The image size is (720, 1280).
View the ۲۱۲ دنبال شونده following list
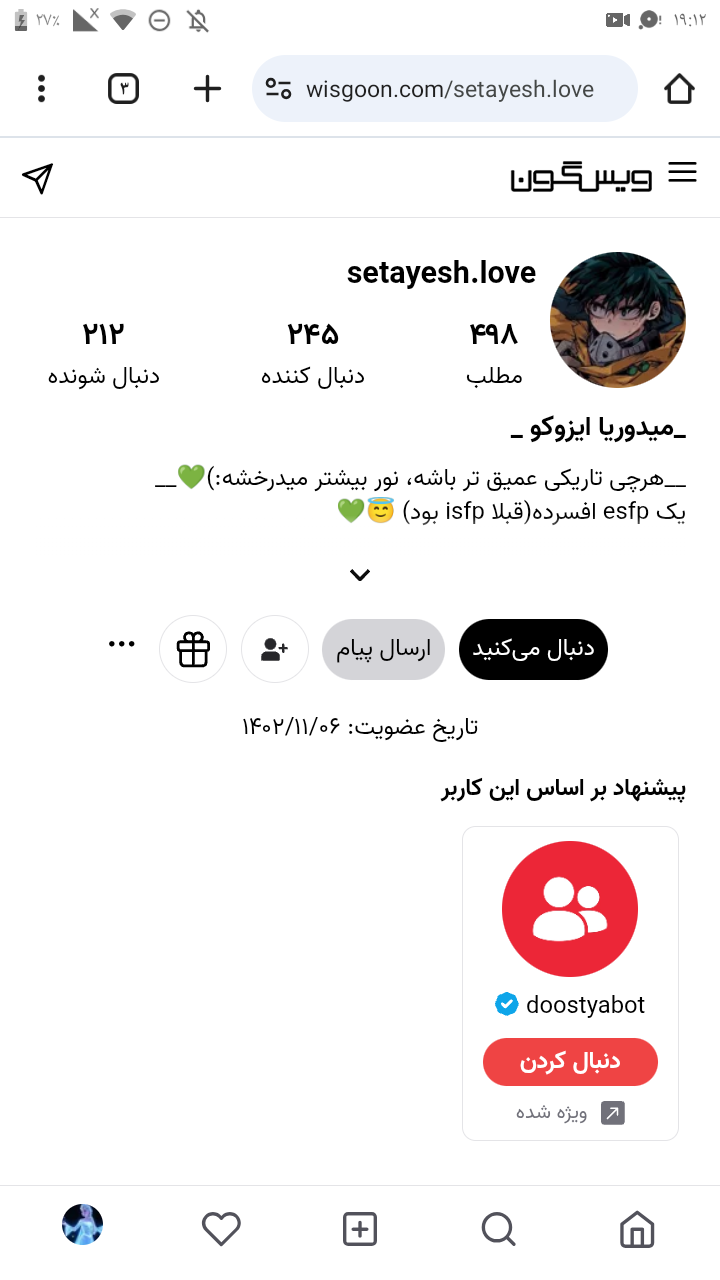[x=104, y=354]
